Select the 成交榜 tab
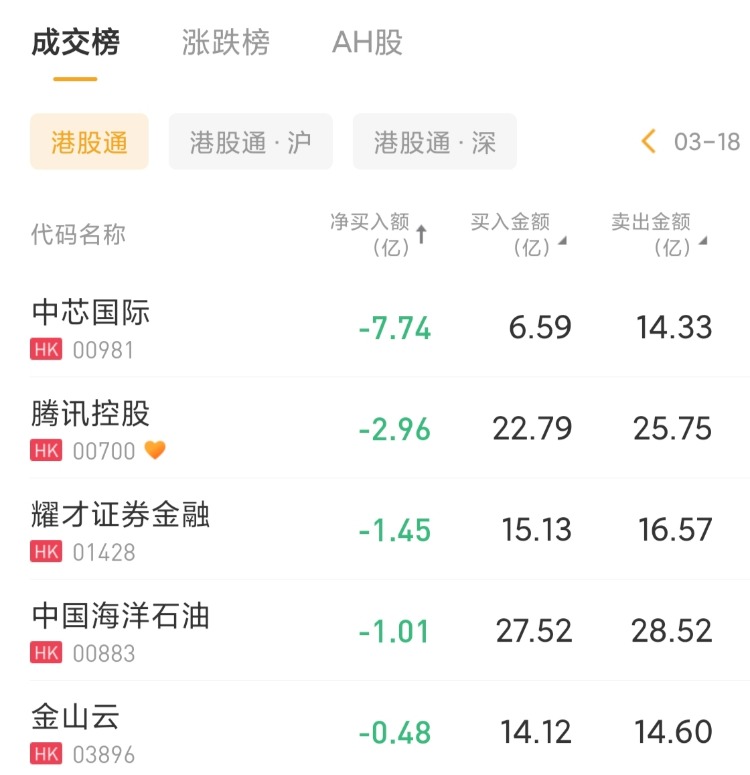This screenshot has width=750, height=775. pyautogui.click(x=75, y=43)
